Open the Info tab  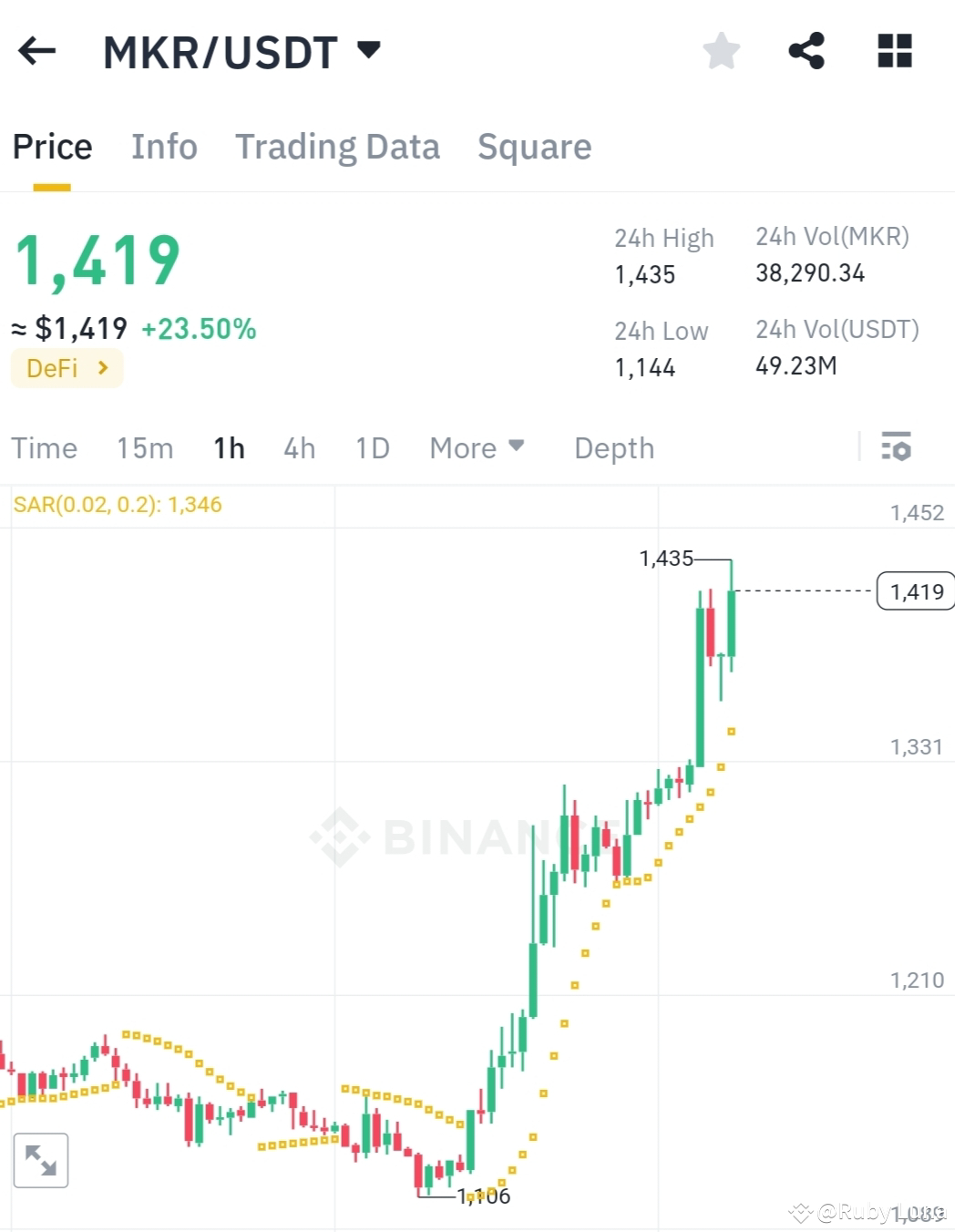(164, 147)
